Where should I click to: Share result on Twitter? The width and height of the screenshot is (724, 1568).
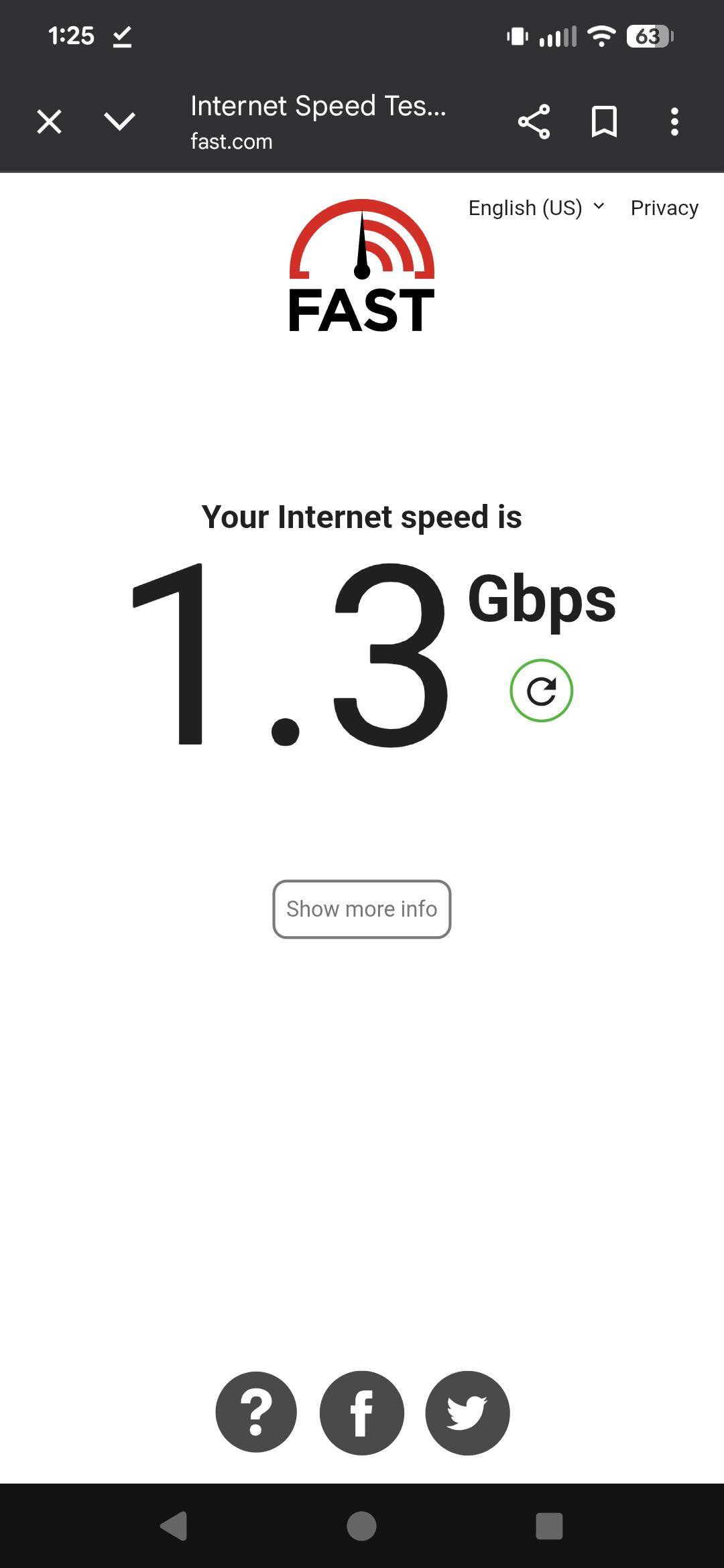pyautogui.click(x=467, y=1413)
